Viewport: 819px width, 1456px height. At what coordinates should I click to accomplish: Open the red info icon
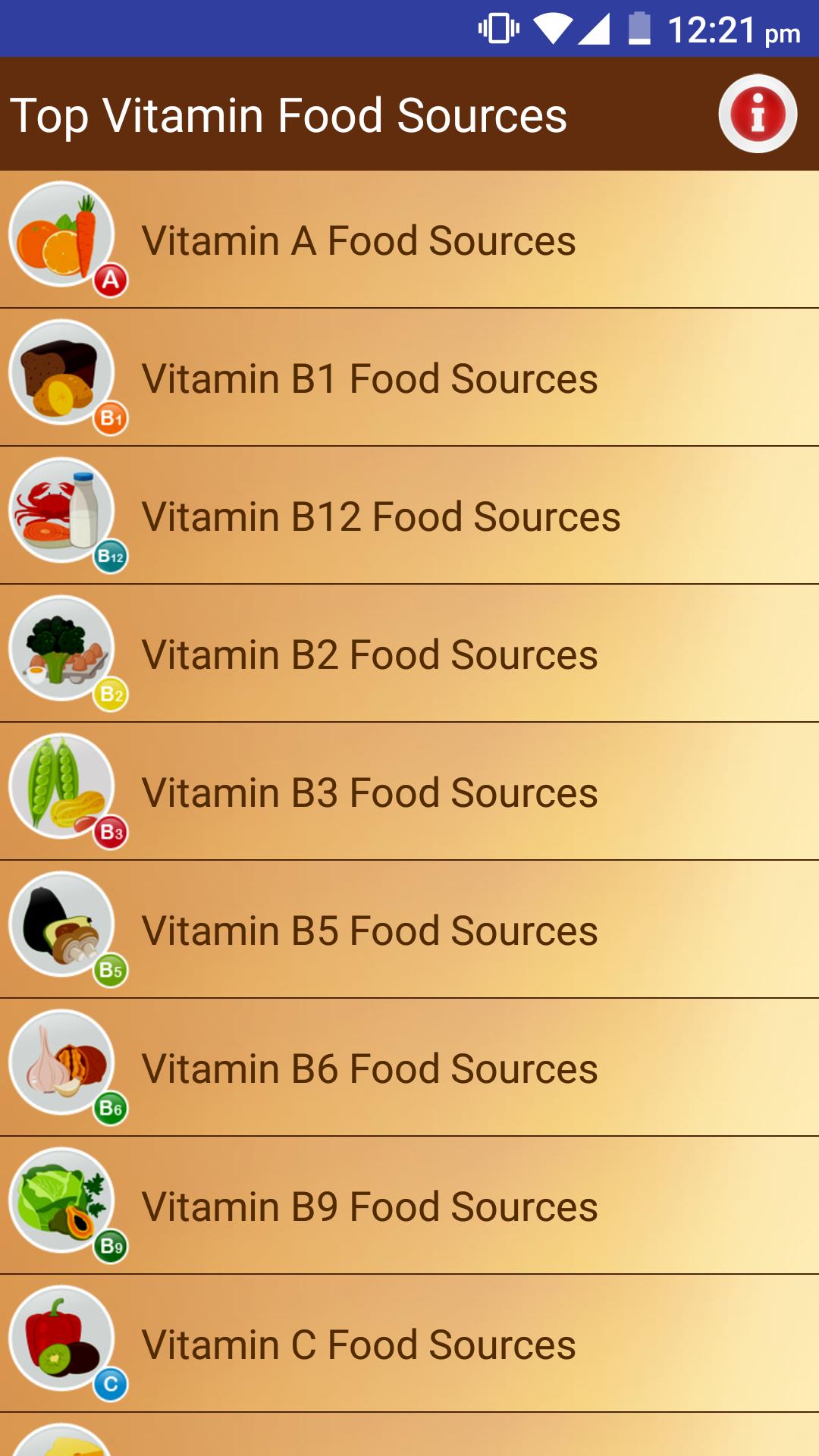(758, 114)
